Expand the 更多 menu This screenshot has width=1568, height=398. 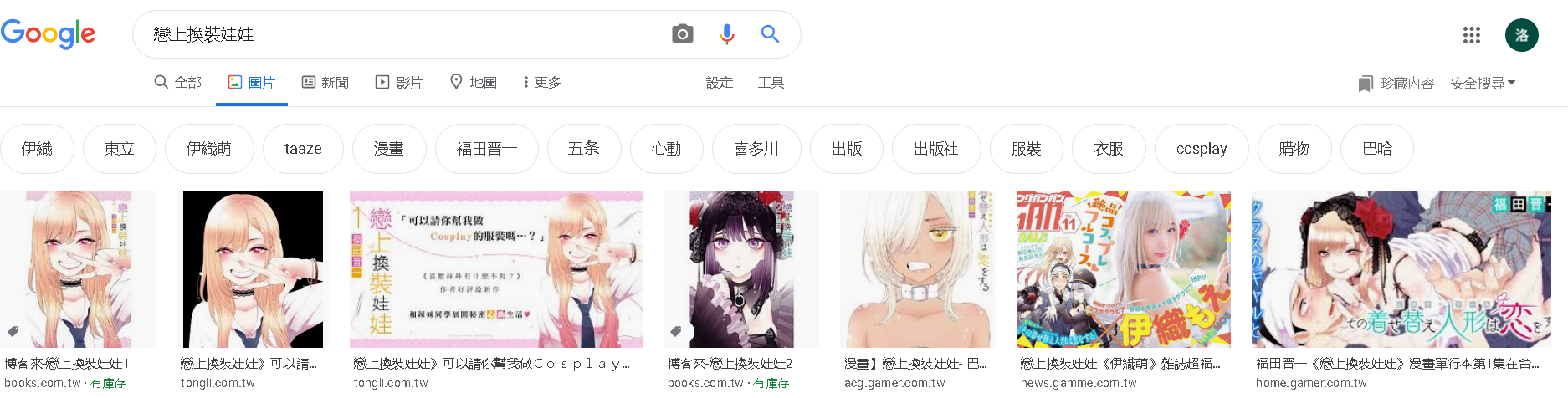[542, 82]
